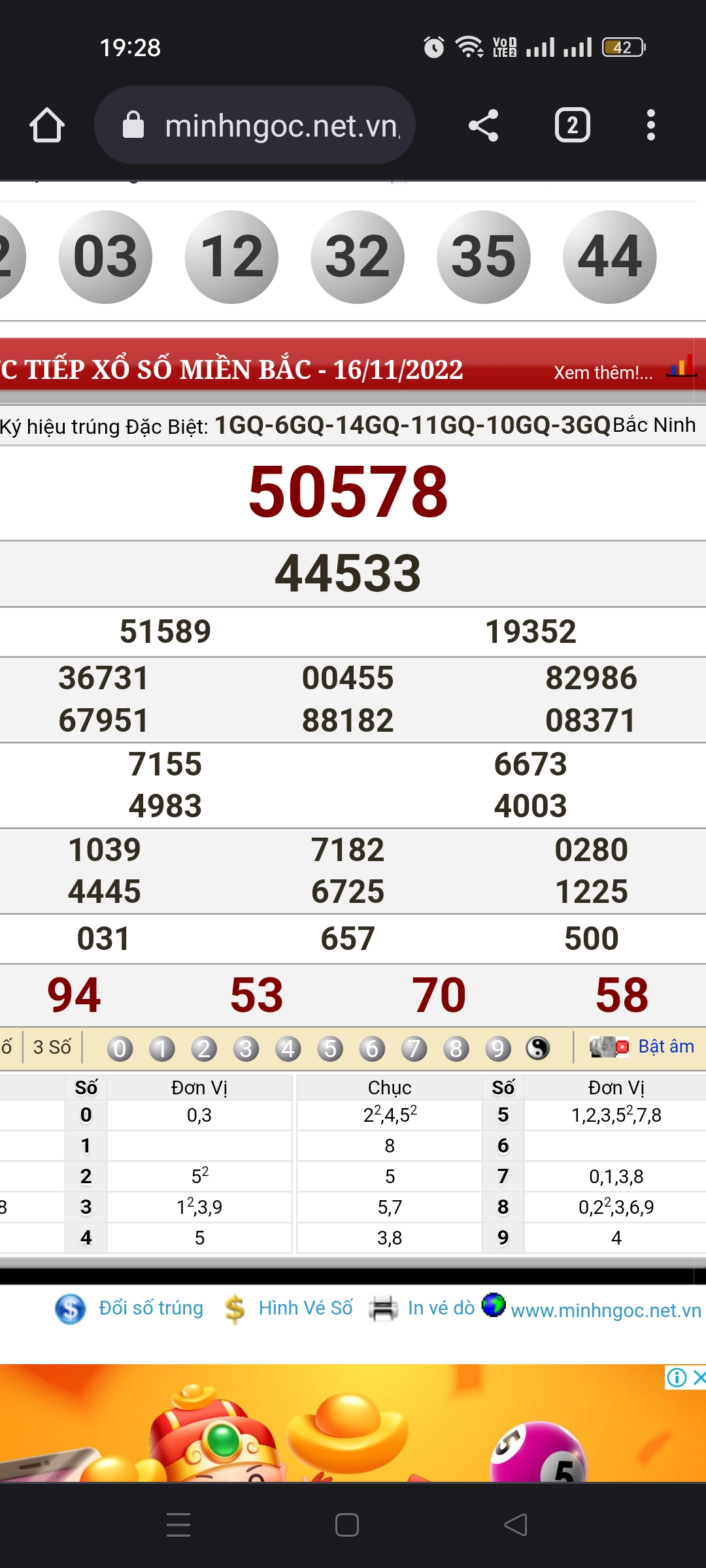
Task: Open the tab switcher showing 2 tabs
Action: coord(572,125)
